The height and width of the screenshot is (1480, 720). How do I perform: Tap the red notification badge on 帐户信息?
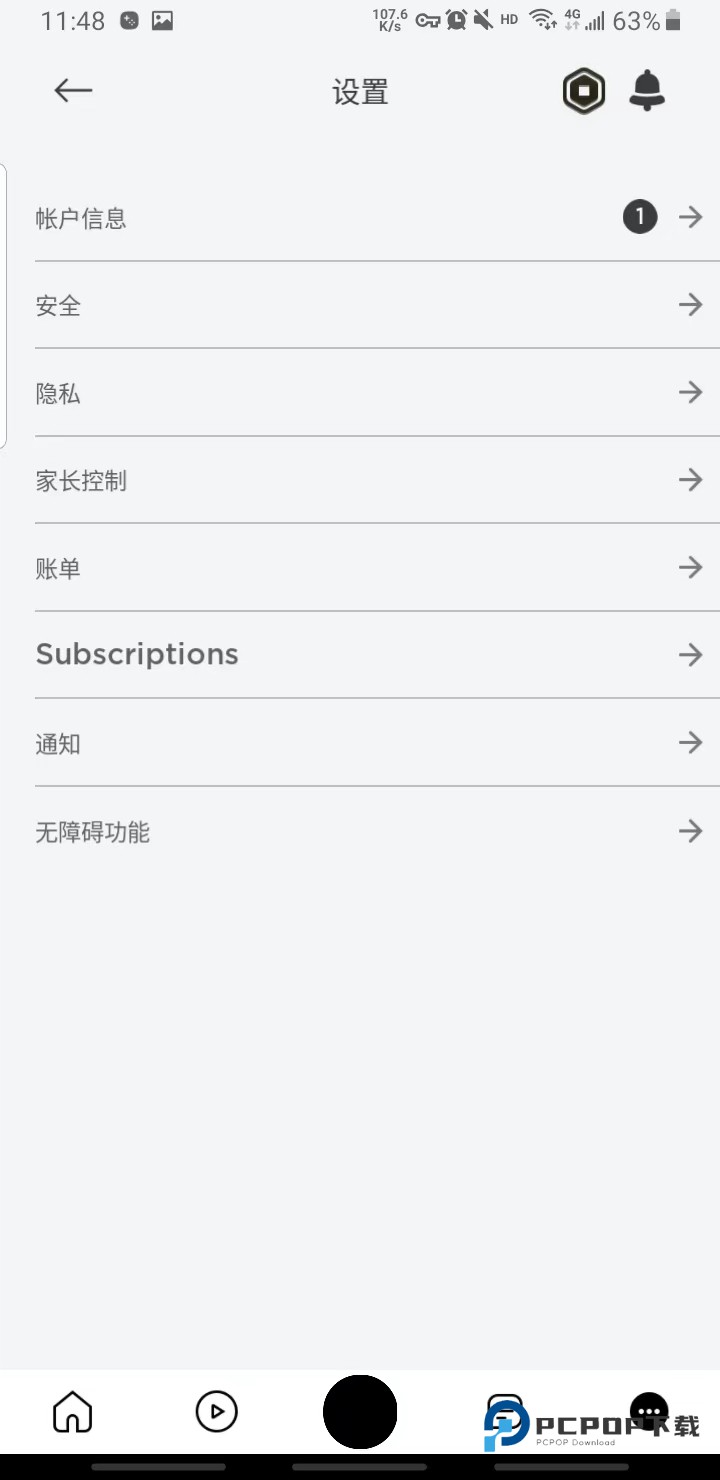(640, 216)
